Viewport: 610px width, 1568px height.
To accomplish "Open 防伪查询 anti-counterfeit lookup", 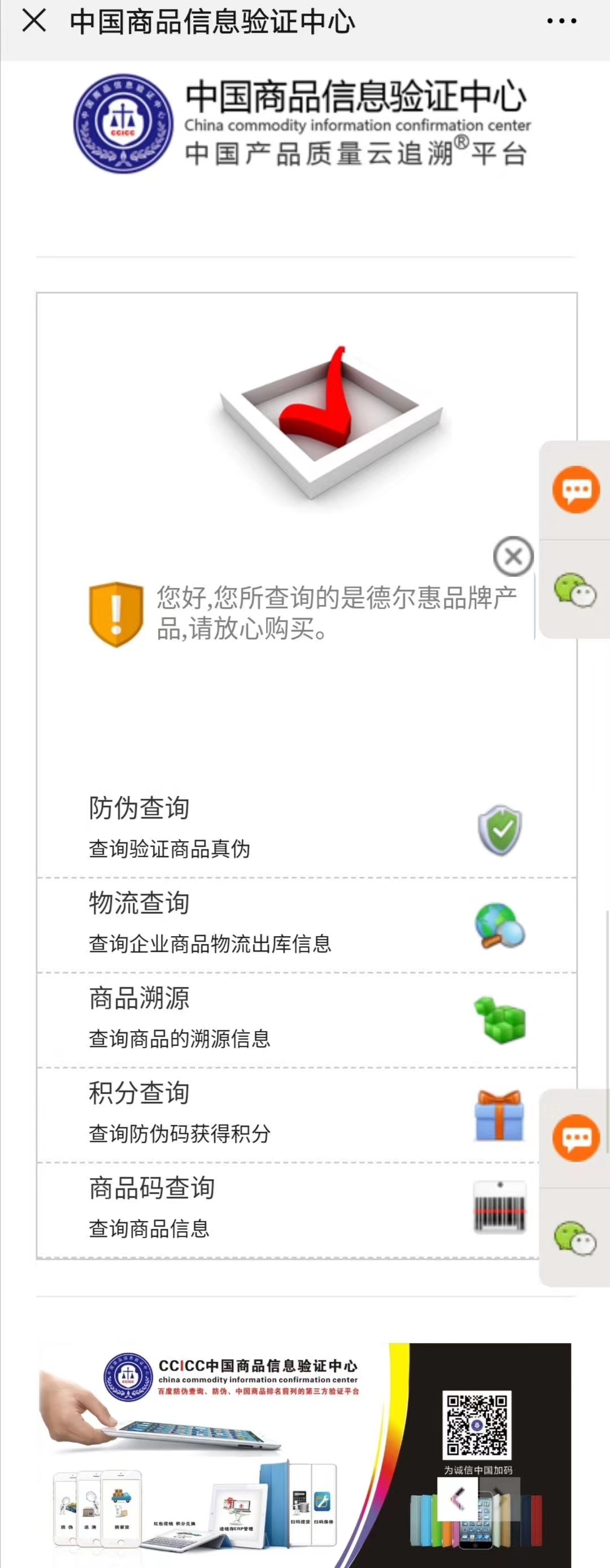I will click(x=304, y=829).
